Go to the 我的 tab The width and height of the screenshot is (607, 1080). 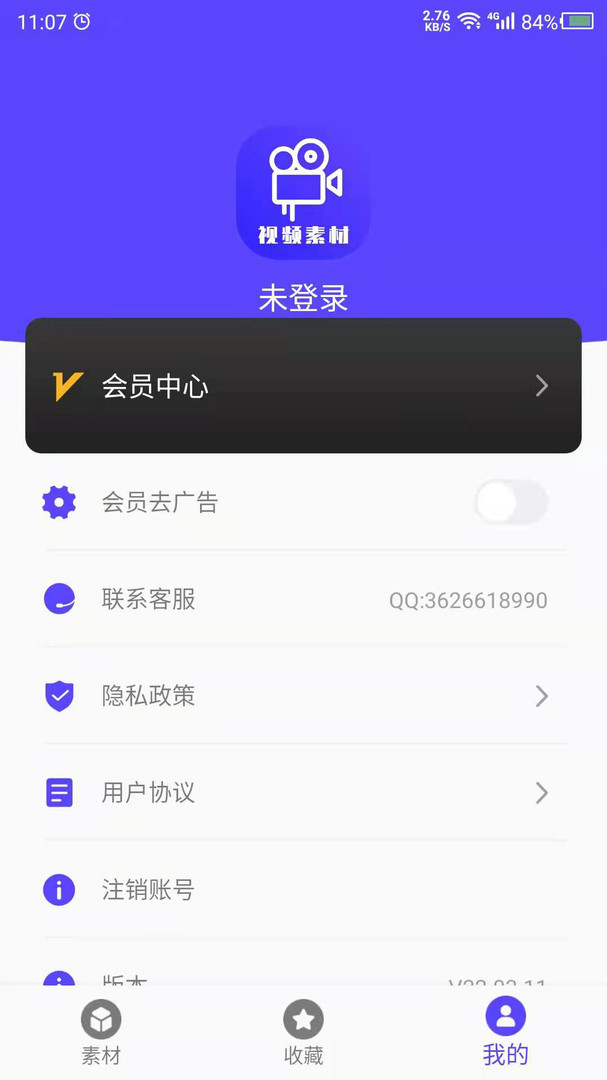tap(506, 1032)
